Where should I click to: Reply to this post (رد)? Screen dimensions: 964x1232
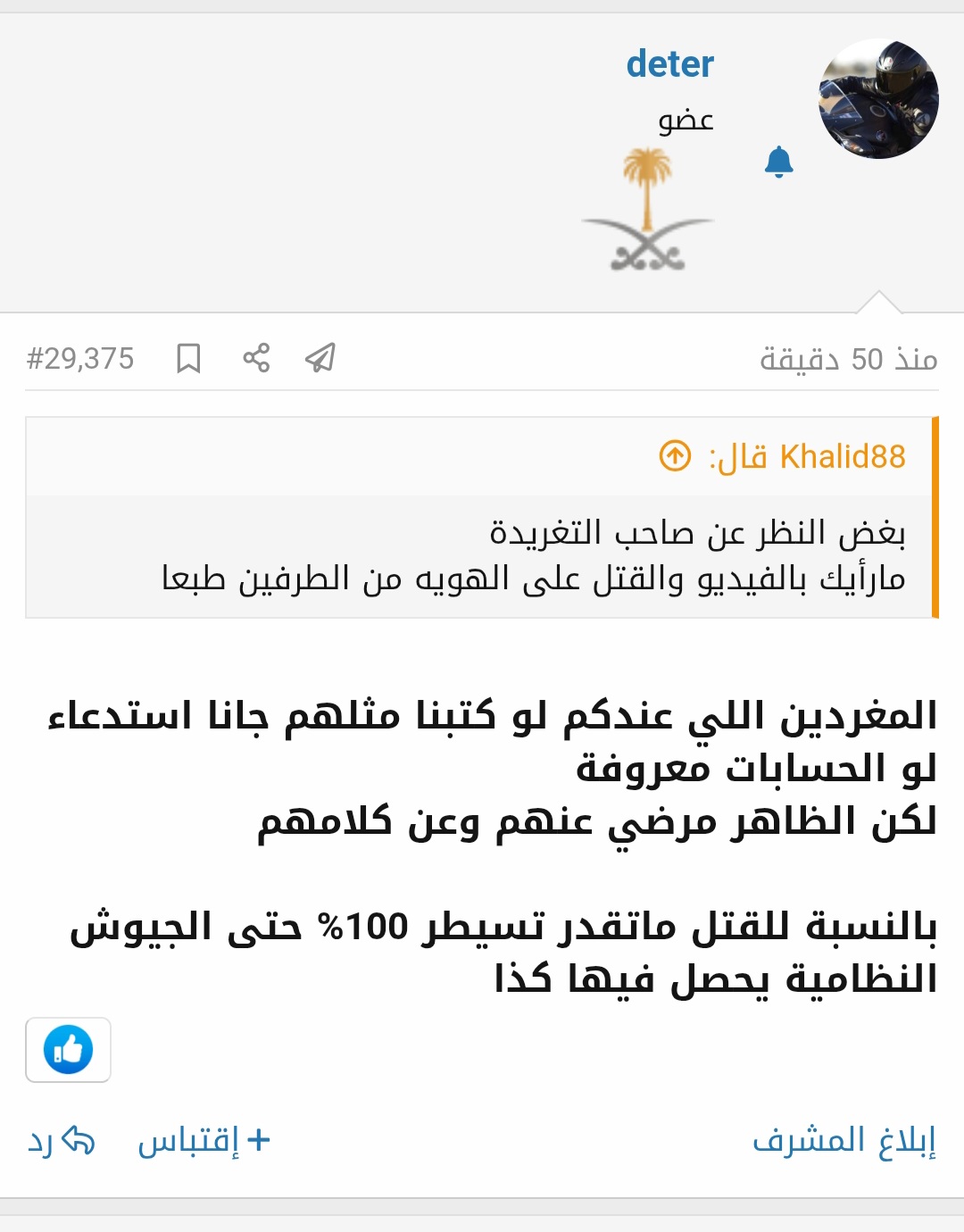[61, 1140]
